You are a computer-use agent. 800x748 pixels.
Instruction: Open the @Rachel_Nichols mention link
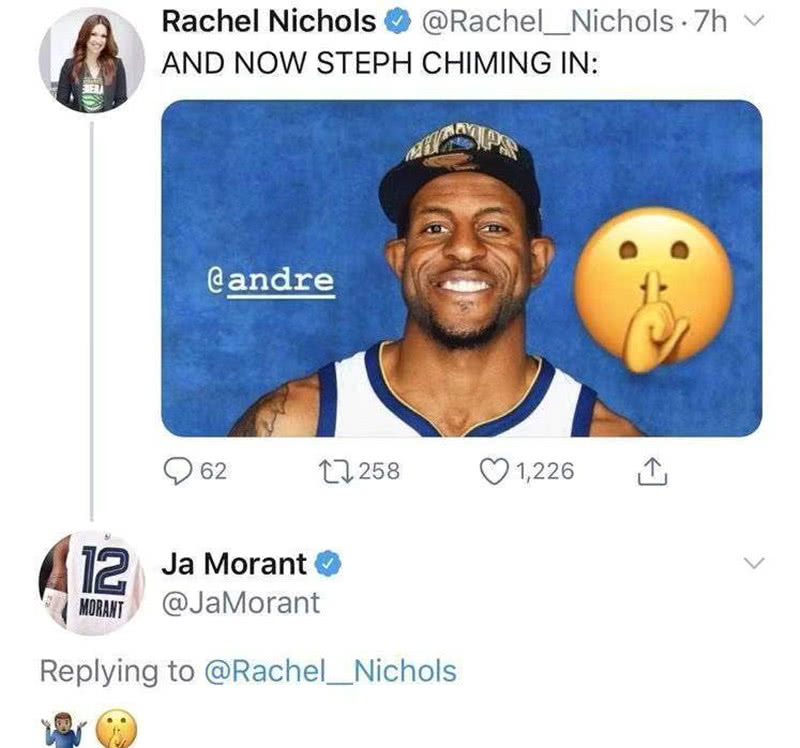(329, 671)
